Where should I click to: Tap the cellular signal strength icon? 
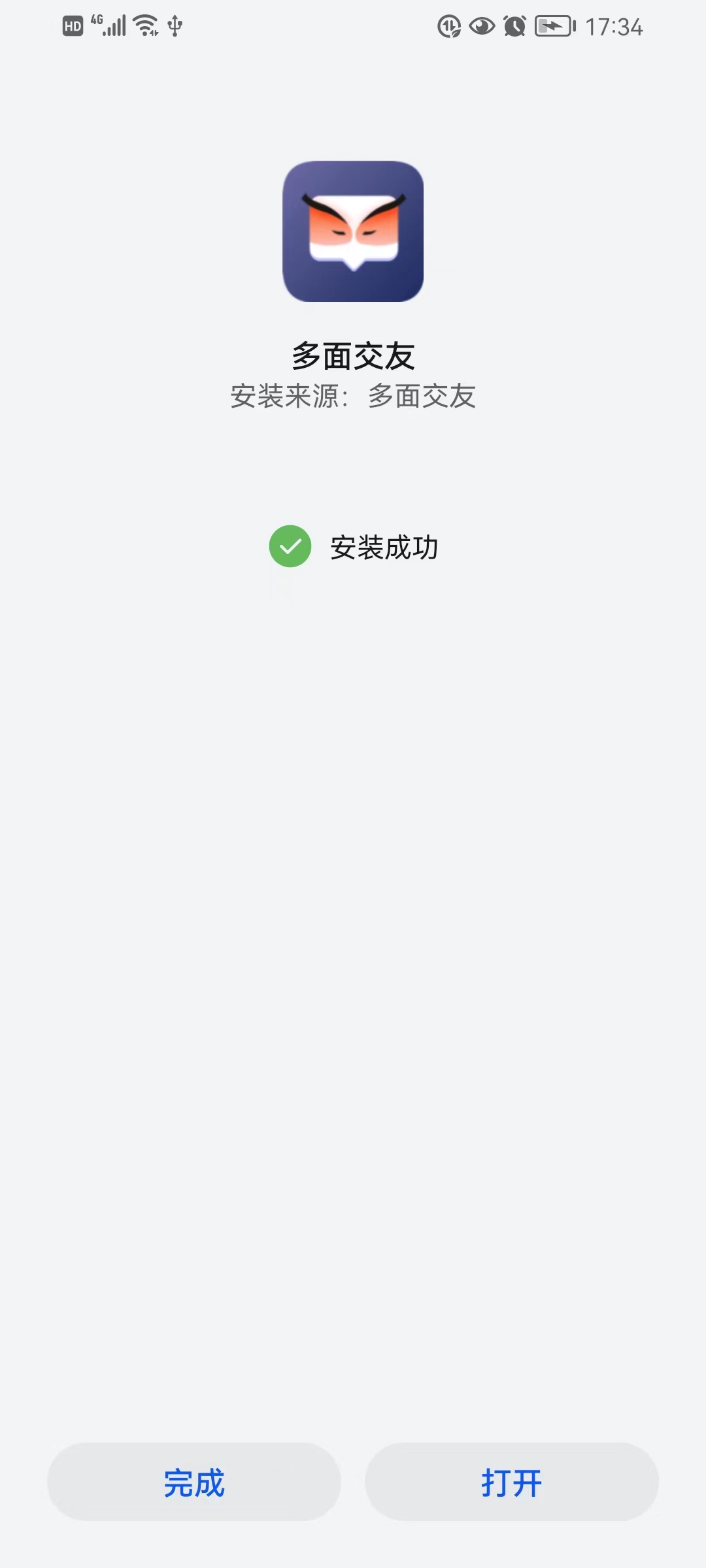pyautogui.click(x=115, y=26)
